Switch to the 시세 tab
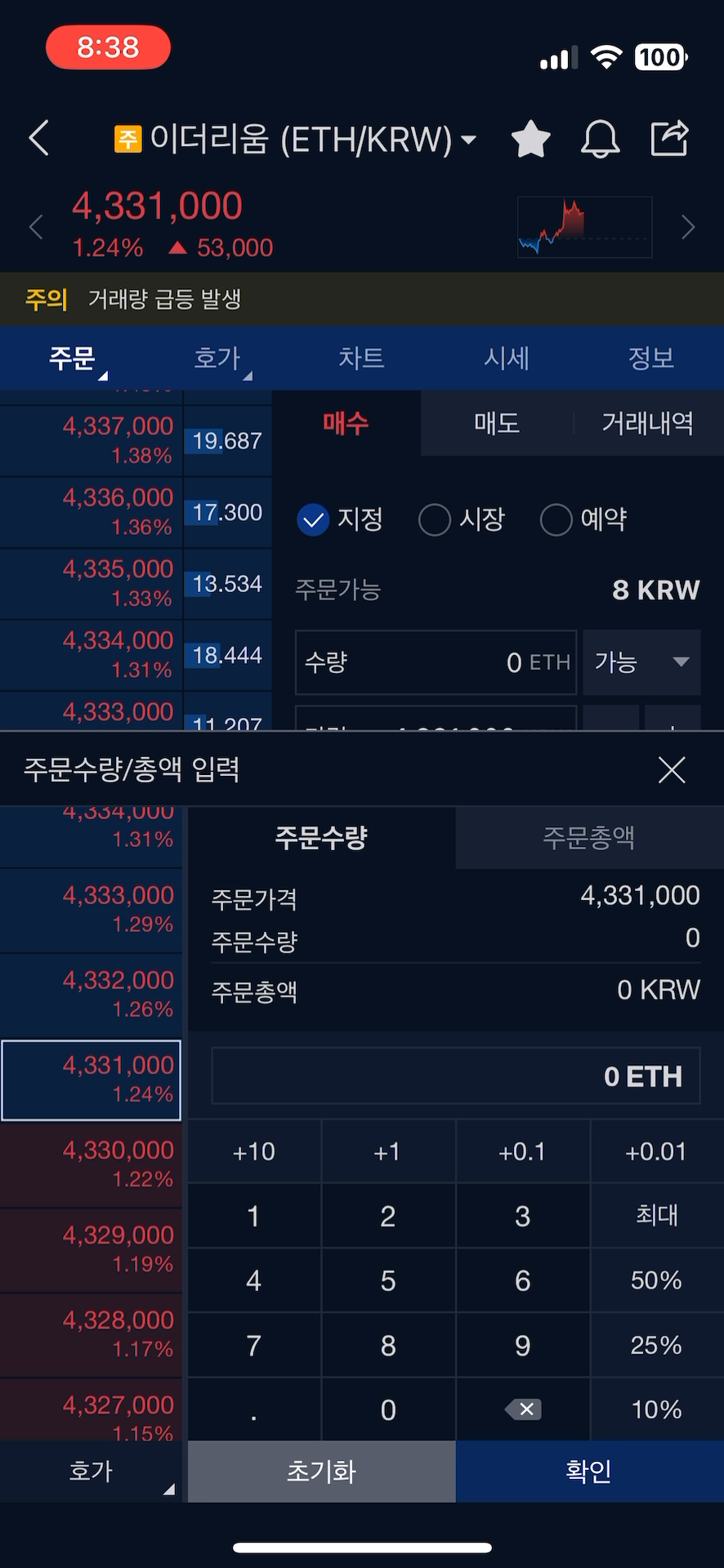The width and height of the screenshot is (724, 1568). (x=507, y=358)
